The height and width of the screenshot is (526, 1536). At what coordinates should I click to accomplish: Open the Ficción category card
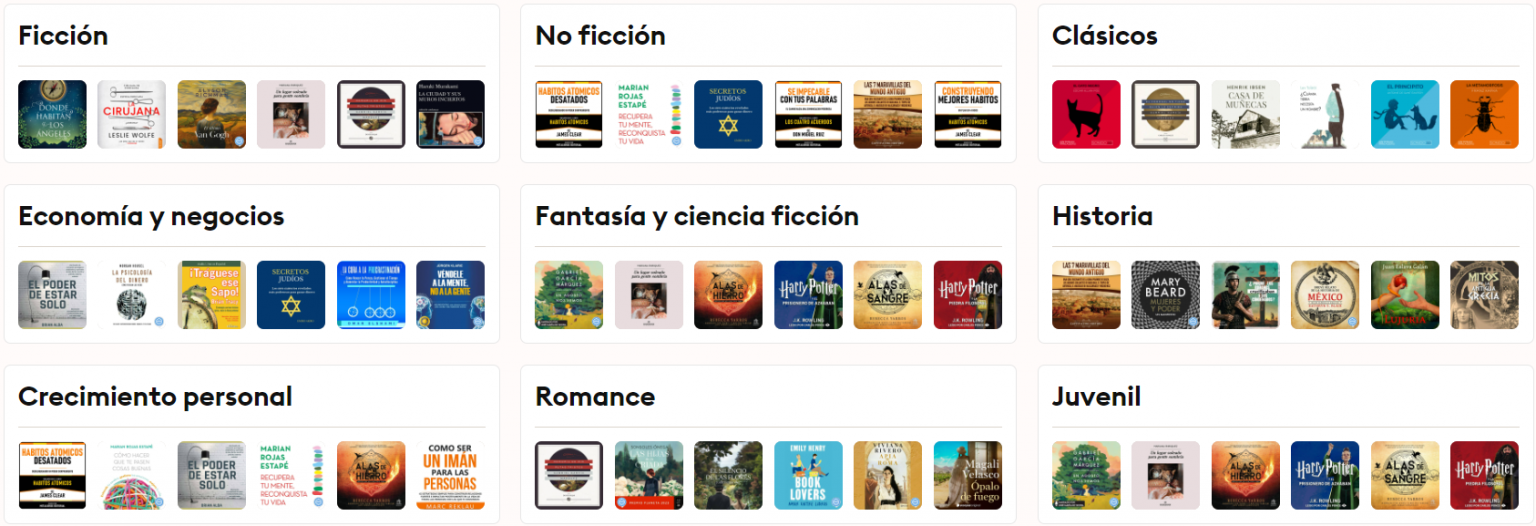click(x=64, y=36)
